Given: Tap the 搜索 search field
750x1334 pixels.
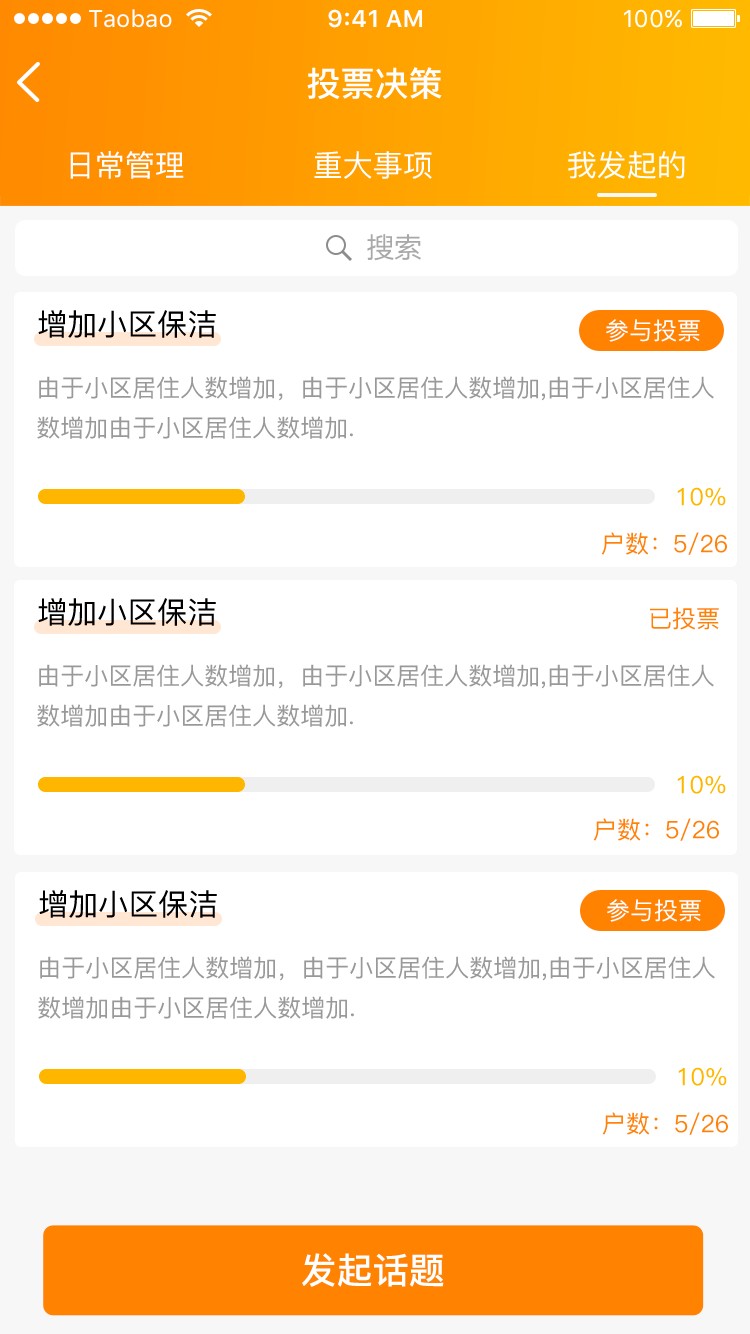Looking at the screenshot, I should (x=375, y=248).
